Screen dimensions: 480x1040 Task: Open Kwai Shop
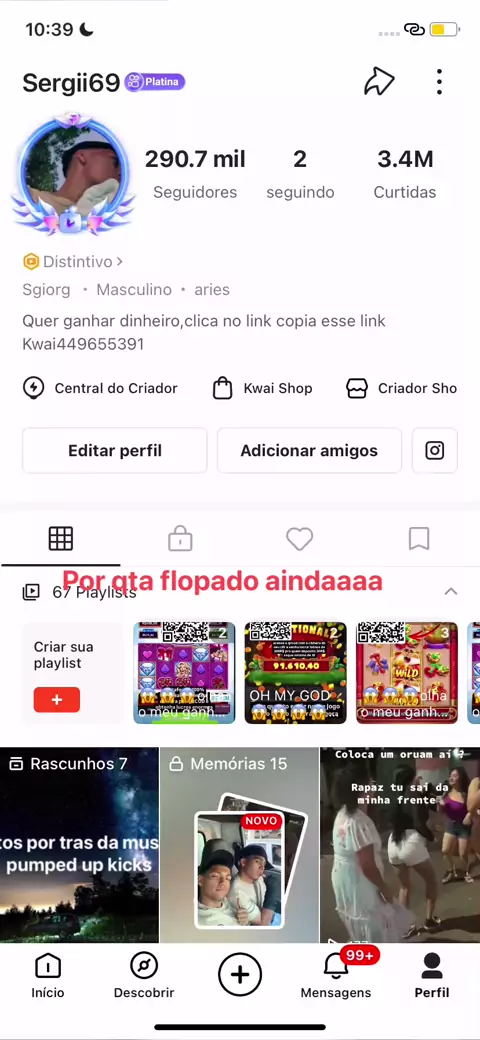(263, 388)
